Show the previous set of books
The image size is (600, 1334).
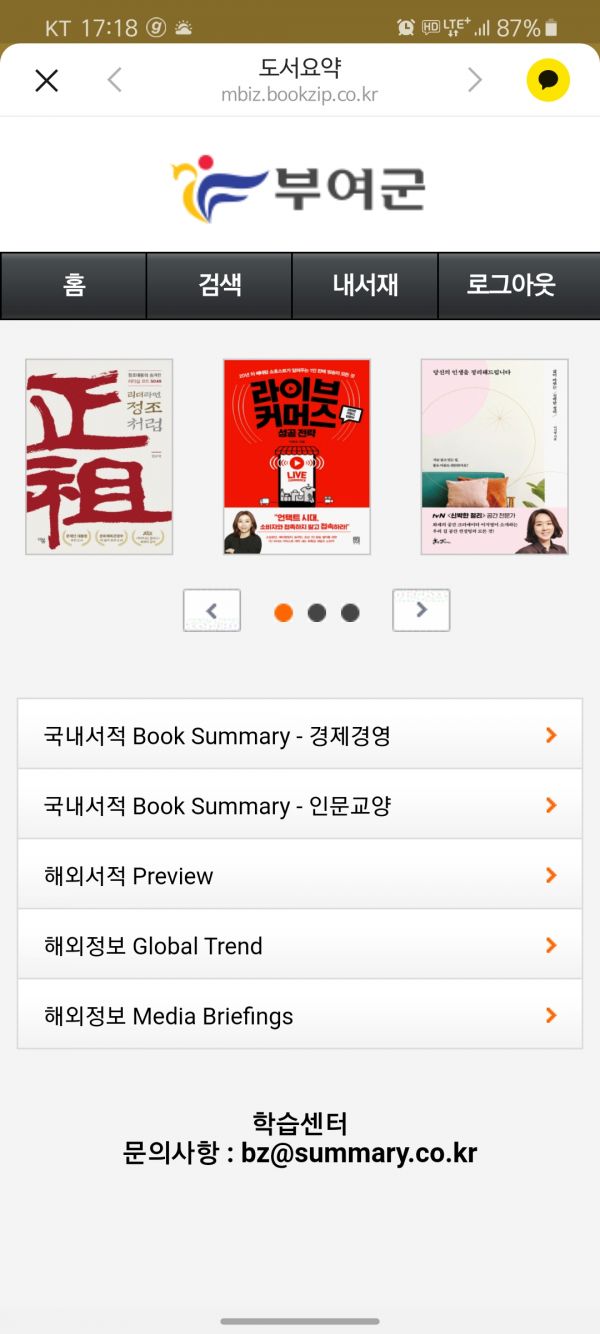(x=212, y=610)
